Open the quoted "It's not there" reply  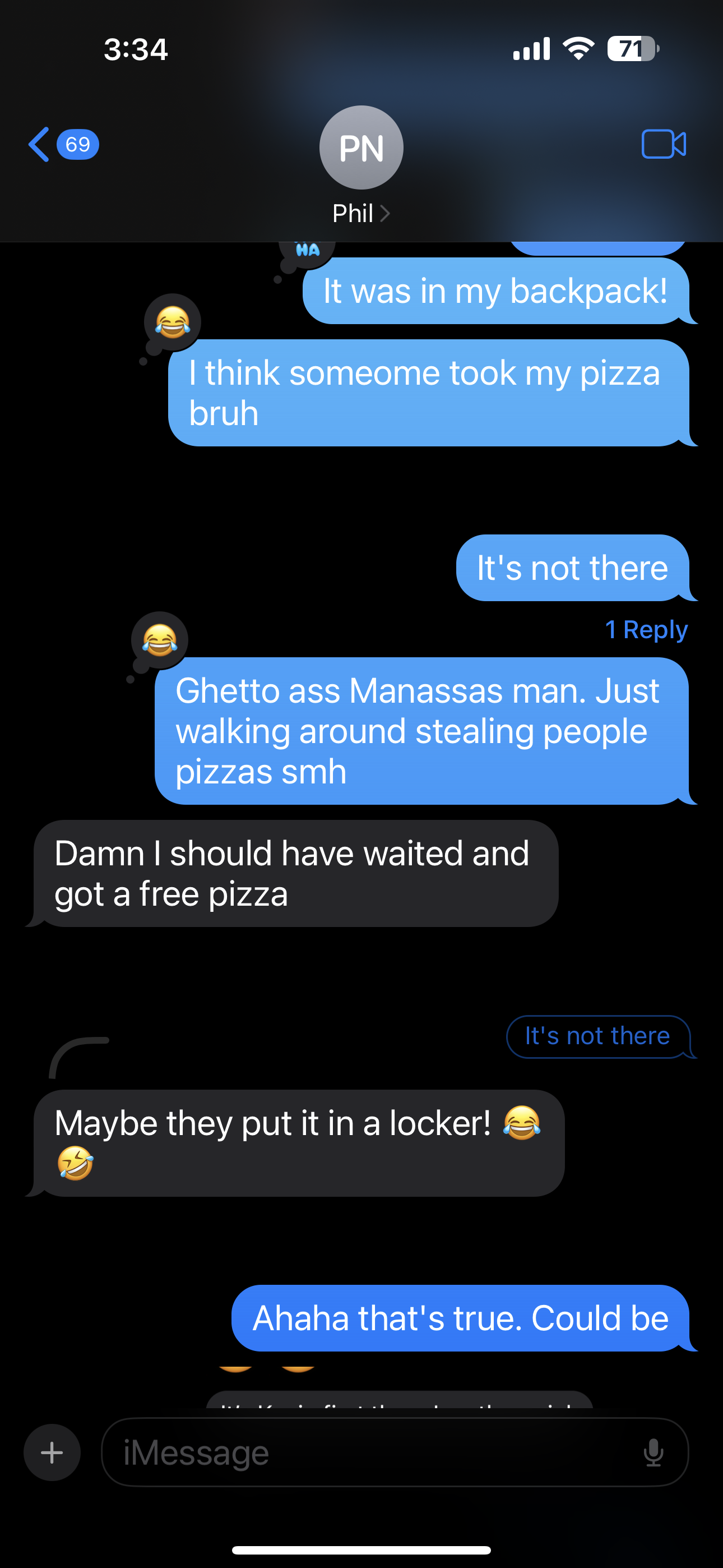pos(597,1036)
